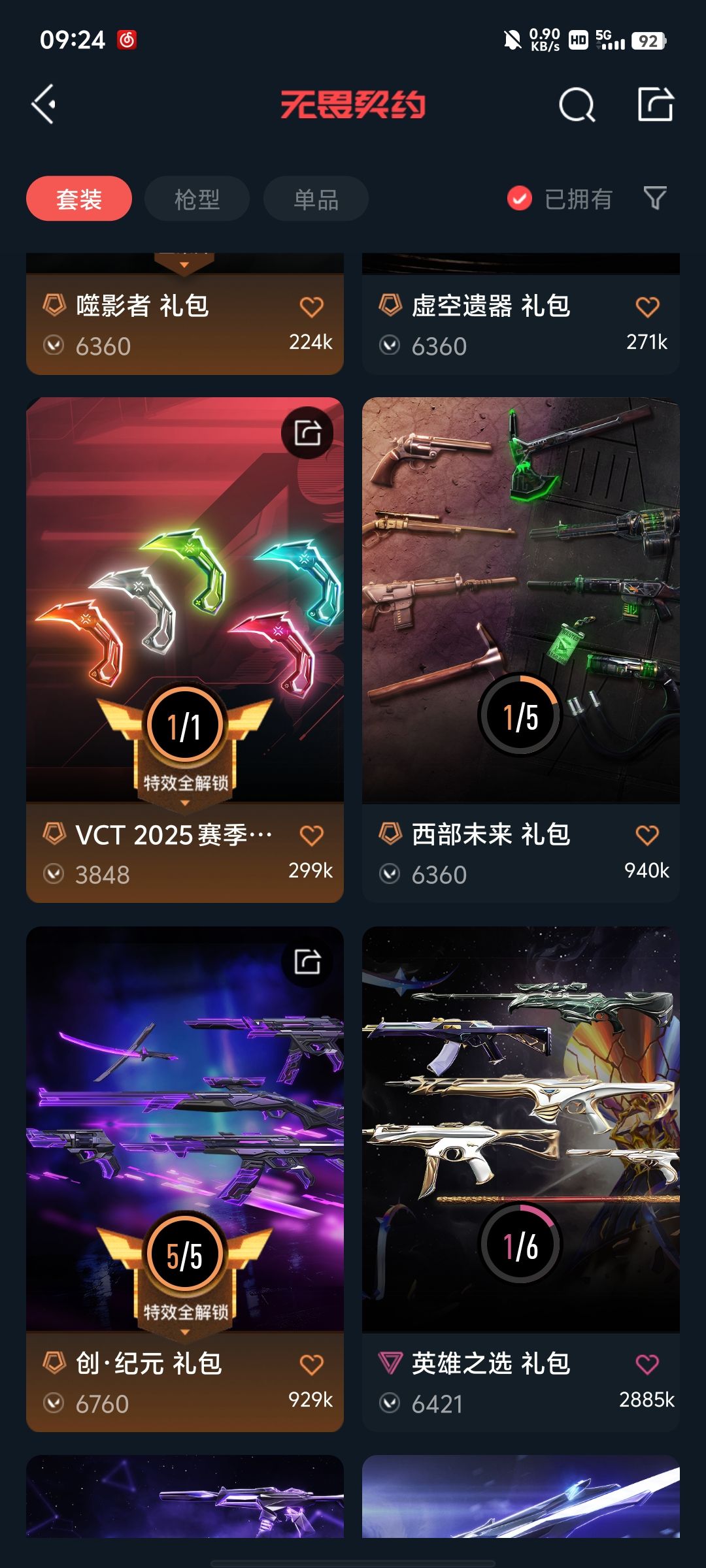Switch to the 枪型 tab
706x1568 pixels.
pyautogui.click(x=197, y=199)
